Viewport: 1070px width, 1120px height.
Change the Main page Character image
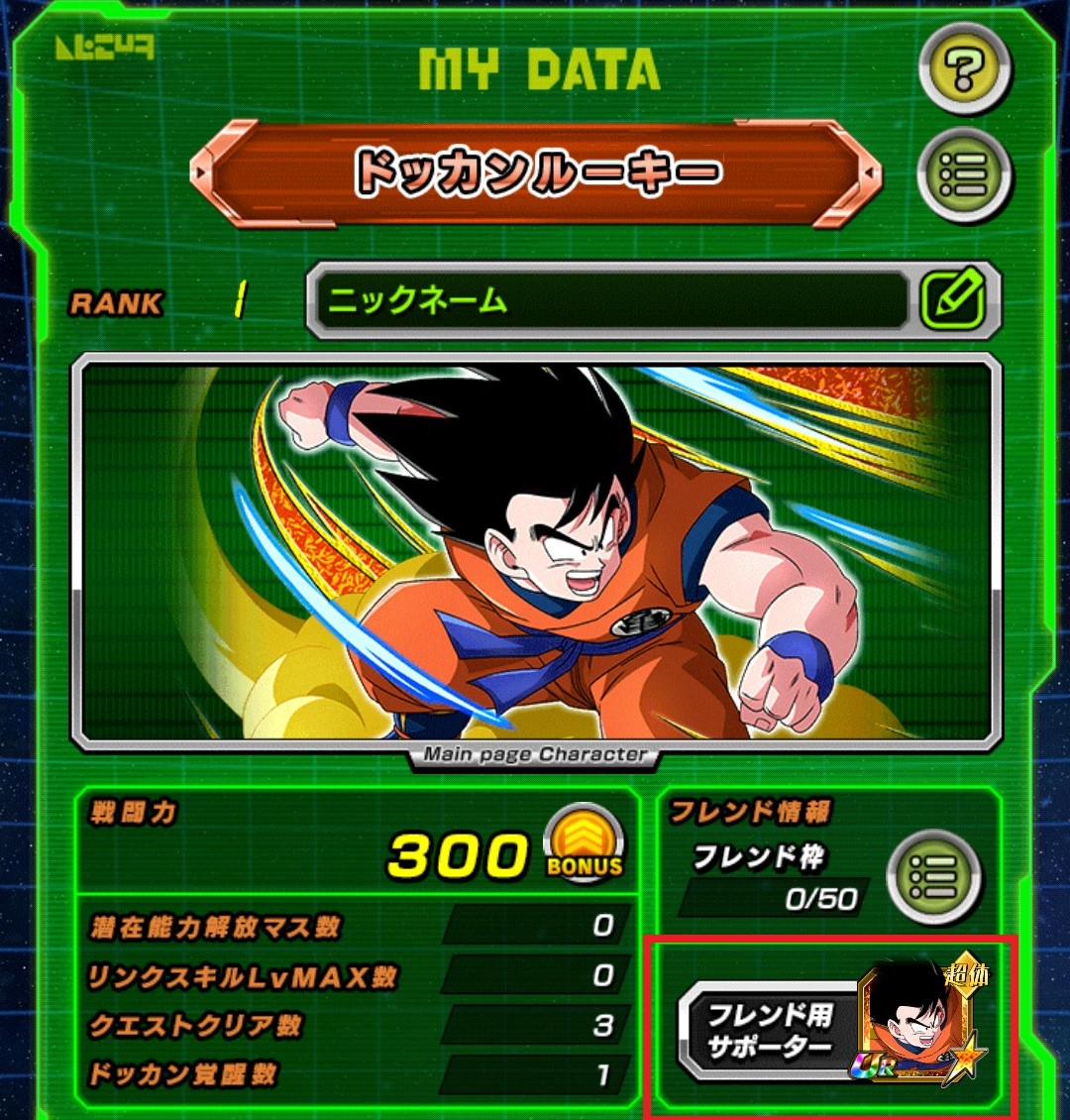click(x=535, y=550)
